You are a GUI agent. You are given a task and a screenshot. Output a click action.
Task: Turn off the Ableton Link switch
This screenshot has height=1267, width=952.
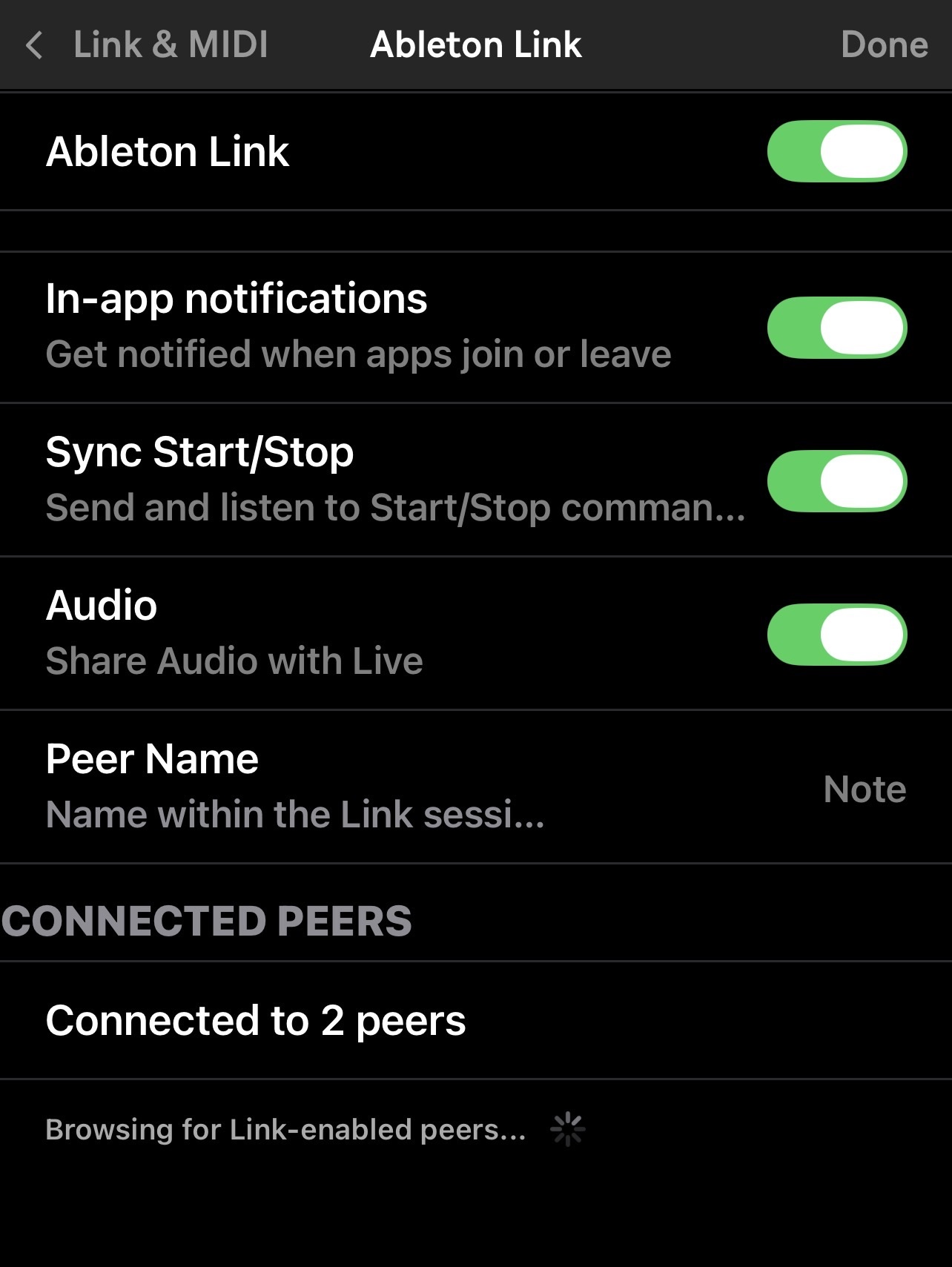tap(836, 151)
